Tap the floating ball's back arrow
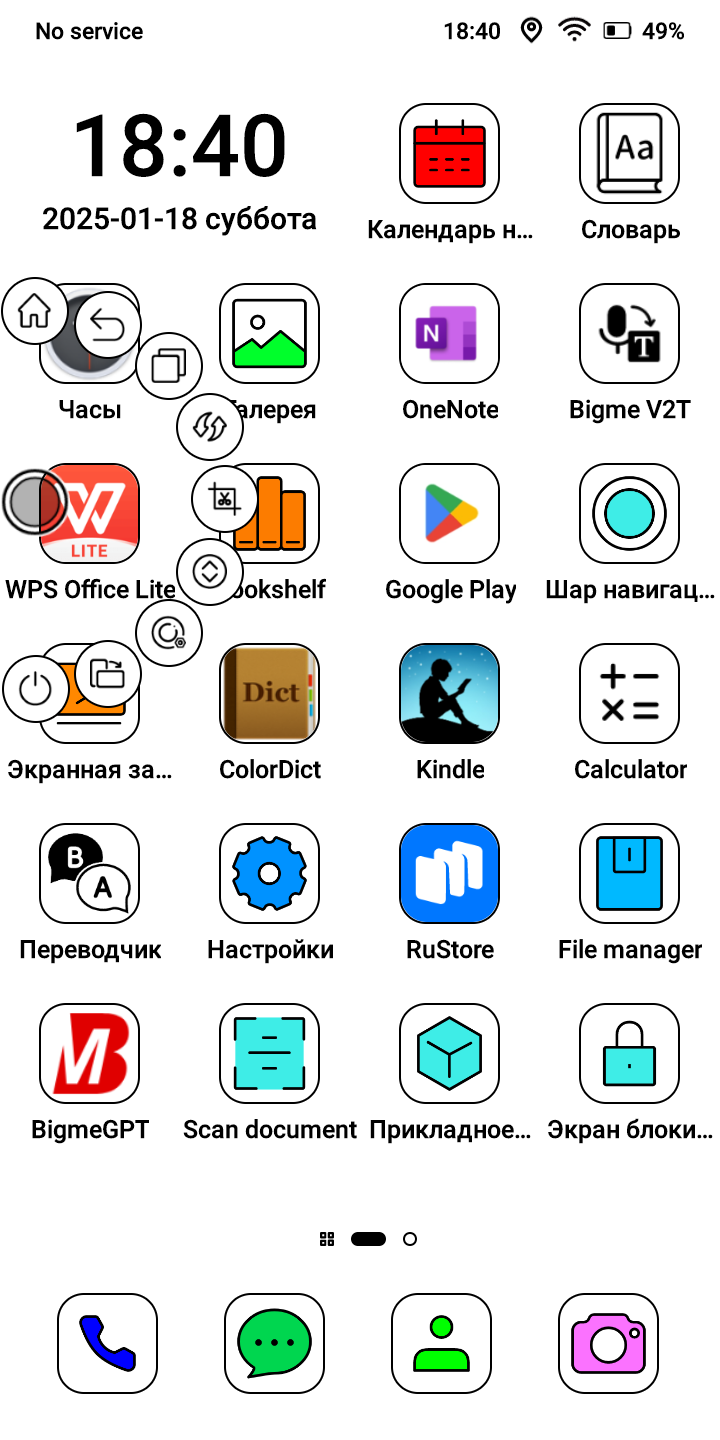 [108, 325]
